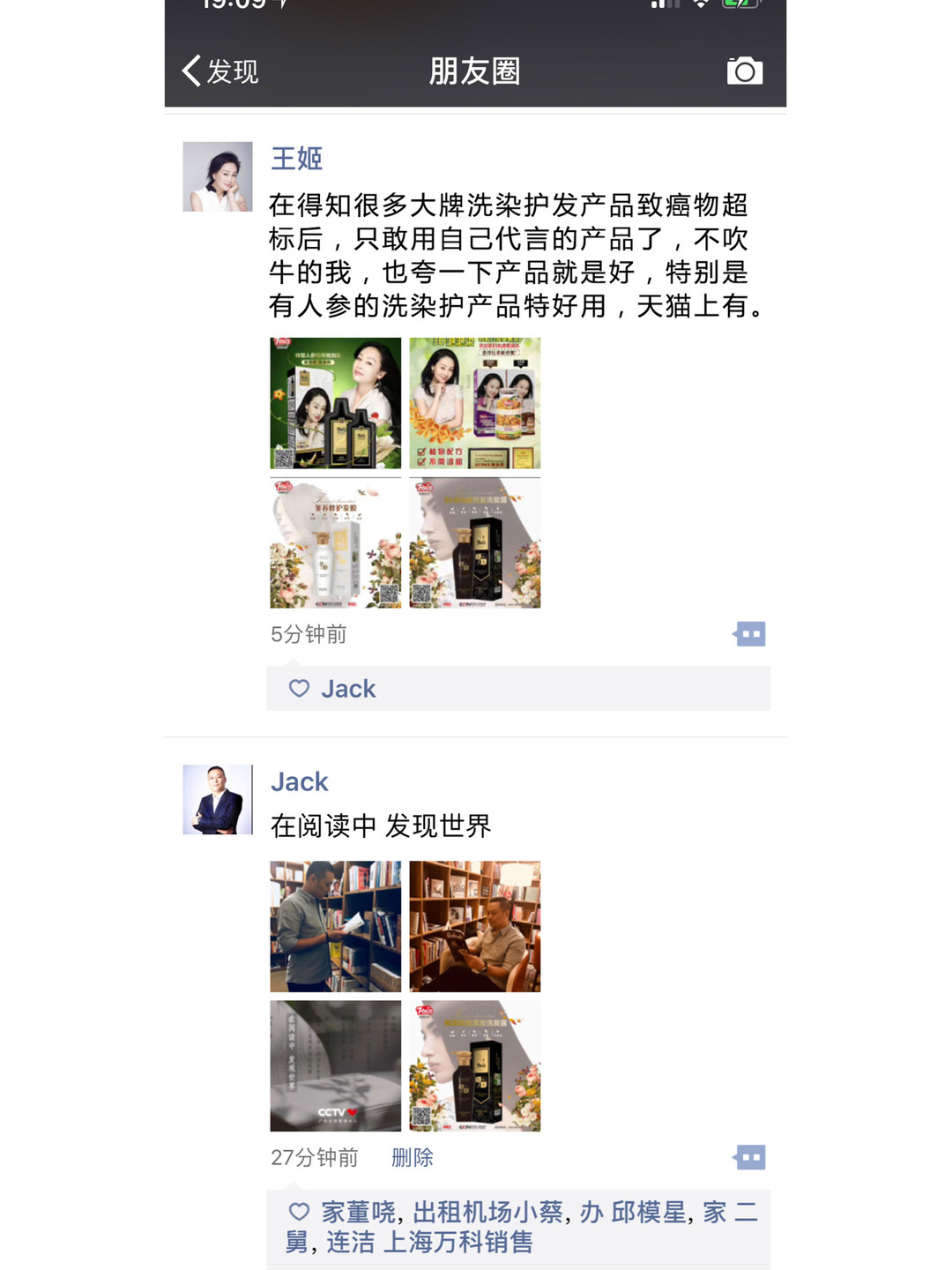952x1270 pixels.
Task: Go back to 发现
Action: [220, 71]
